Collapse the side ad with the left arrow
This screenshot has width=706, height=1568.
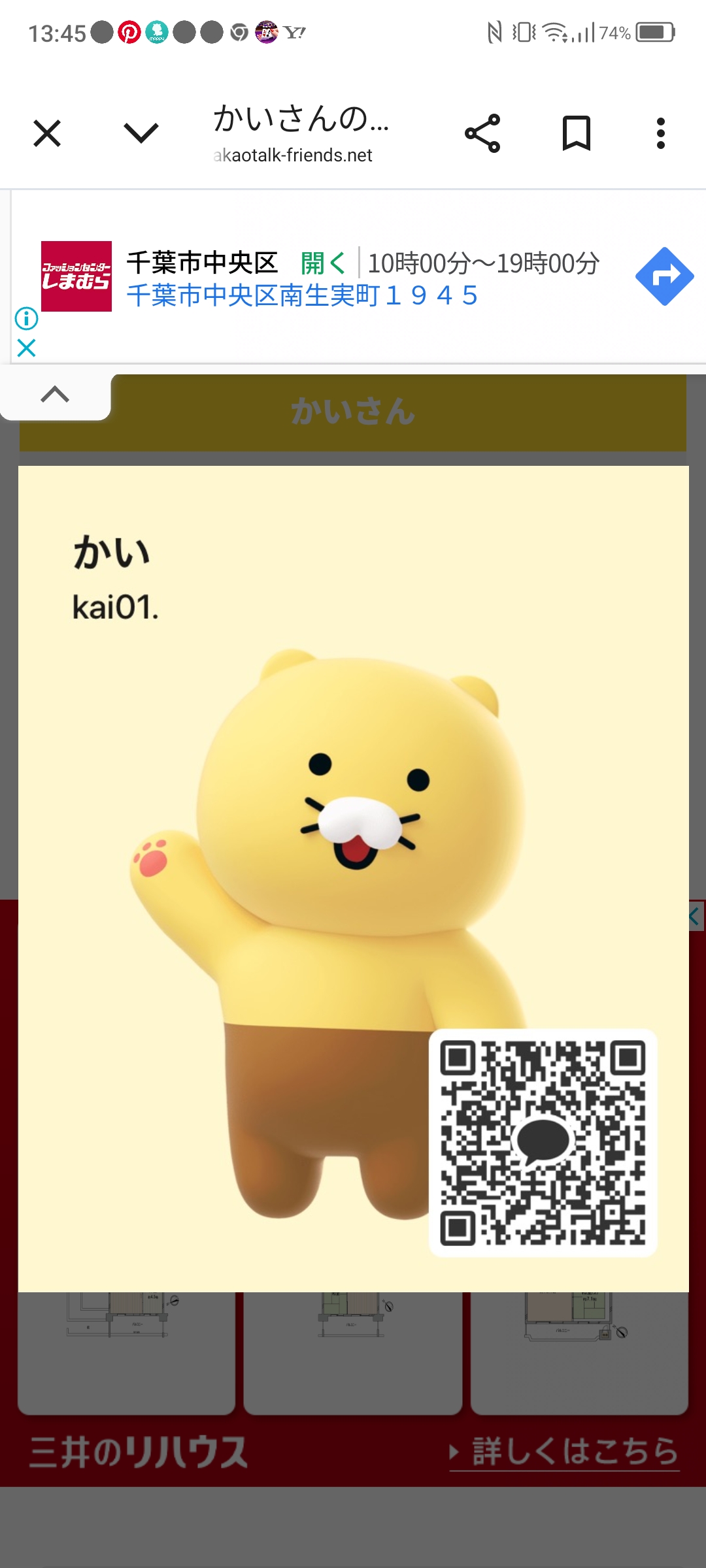click(x=695, y=917)
